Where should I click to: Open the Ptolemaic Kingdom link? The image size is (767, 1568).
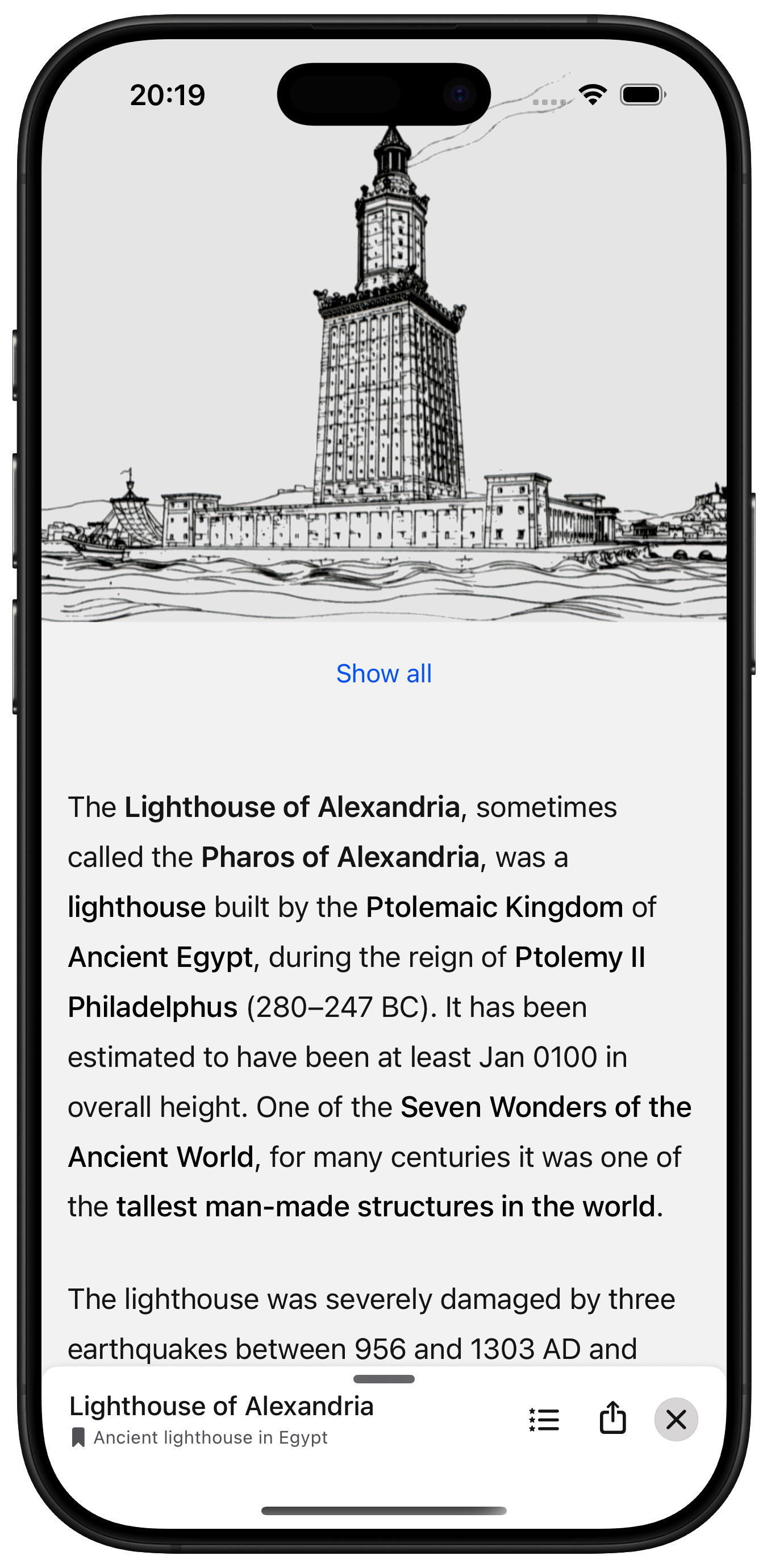(x=494, y=907)
